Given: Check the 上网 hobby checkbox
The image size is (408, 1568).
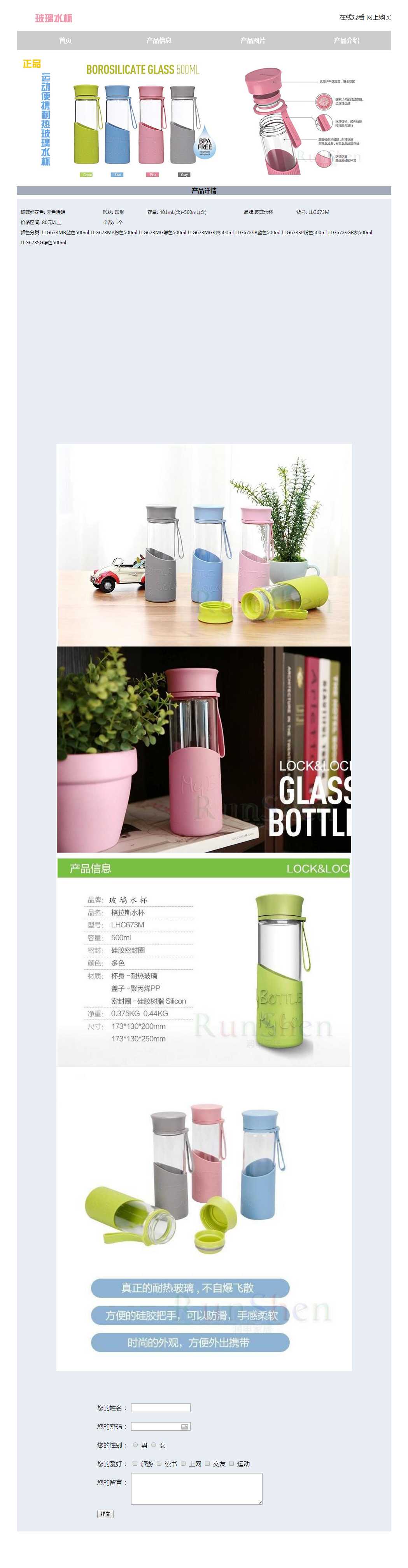Looking at the screenshot, I should click(183, 1463).
